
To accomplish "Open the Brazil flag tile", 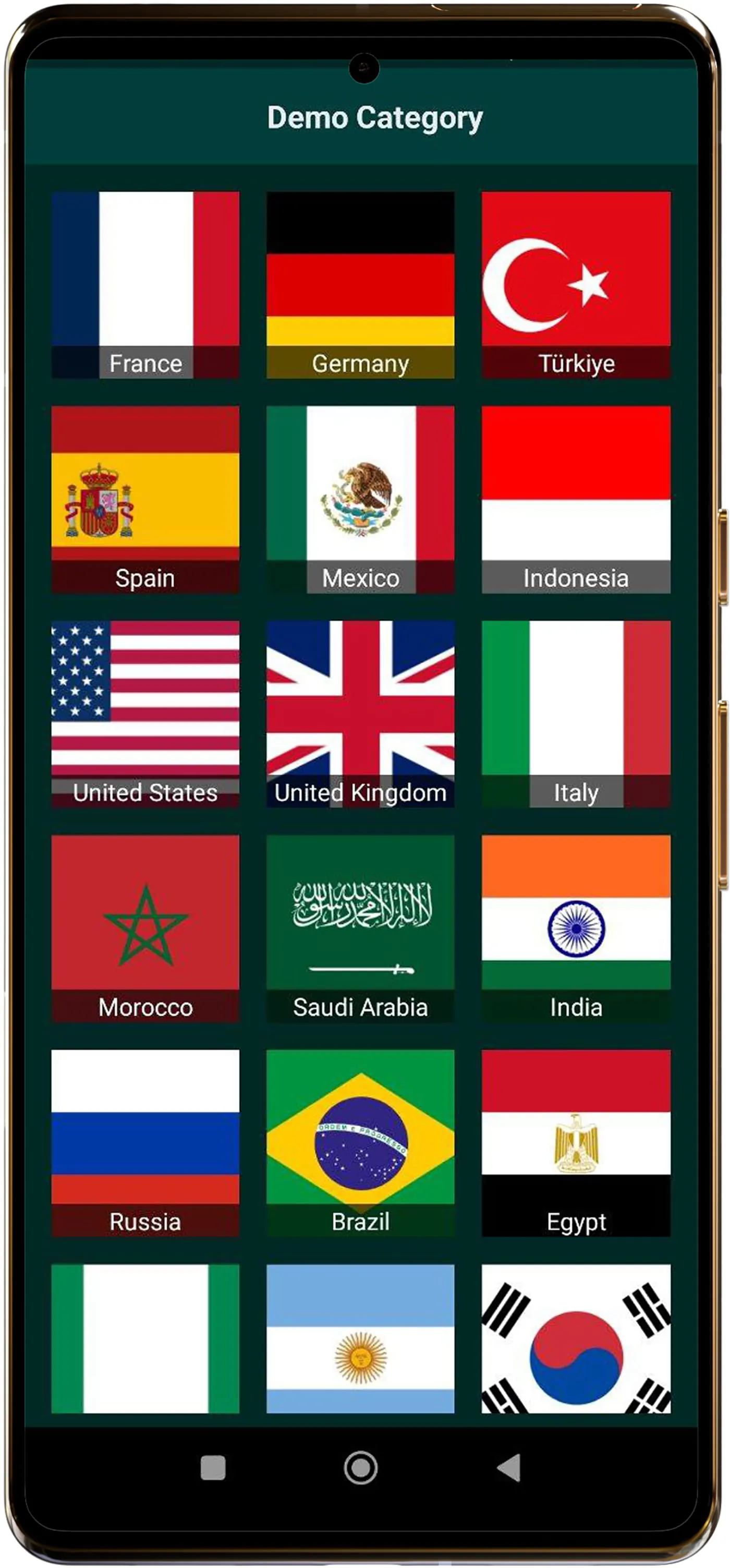I will (x=360, y=1142).
